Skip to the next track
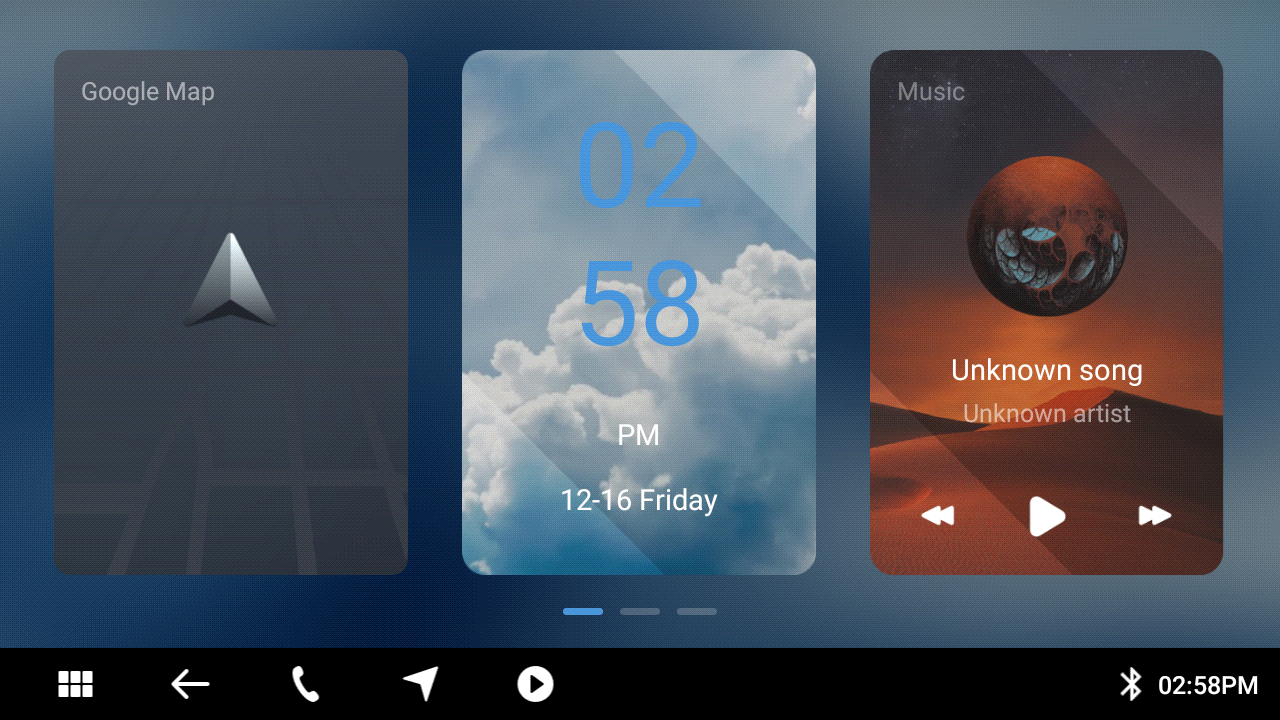 tap(1154, 516)
